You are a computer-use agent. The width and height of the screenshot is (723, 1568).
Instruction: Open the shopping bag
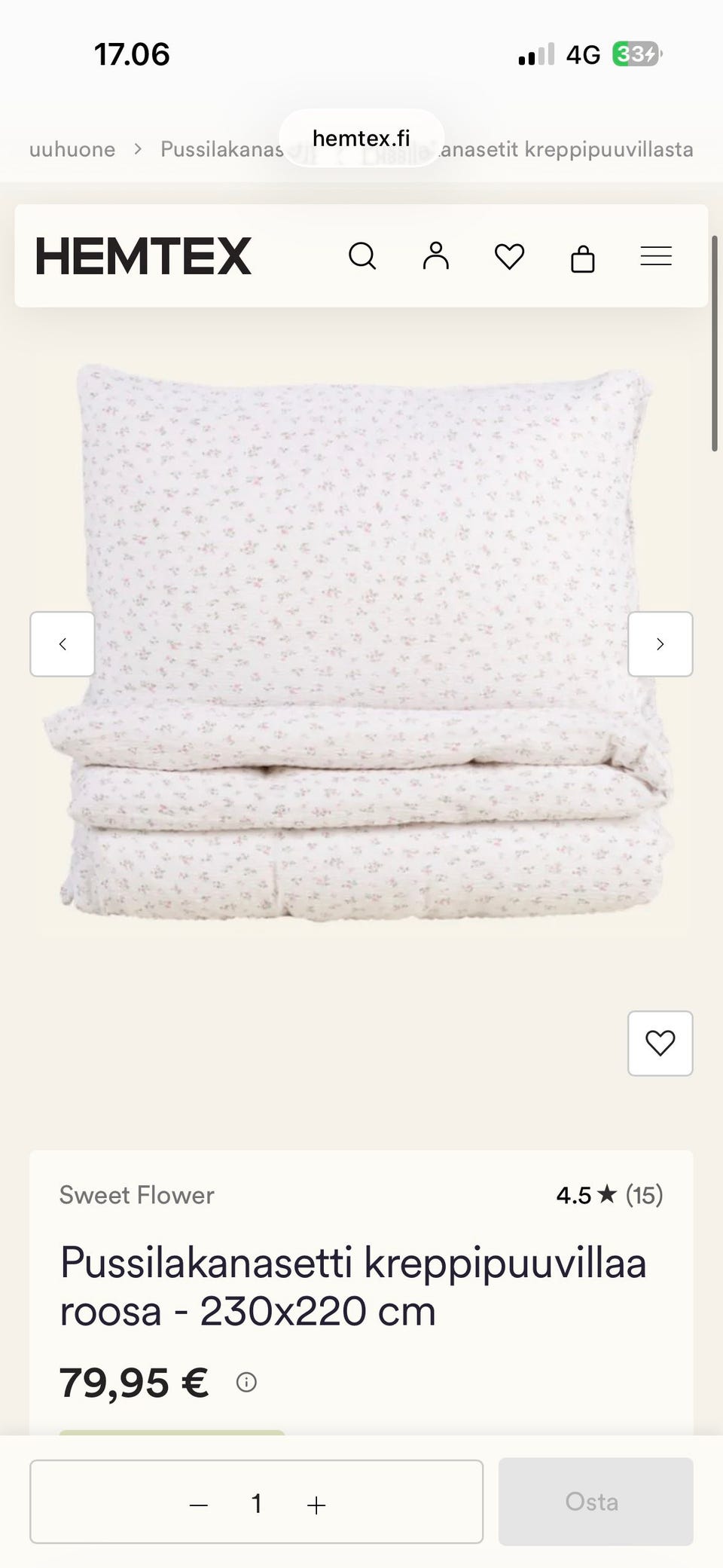[583, 258]
